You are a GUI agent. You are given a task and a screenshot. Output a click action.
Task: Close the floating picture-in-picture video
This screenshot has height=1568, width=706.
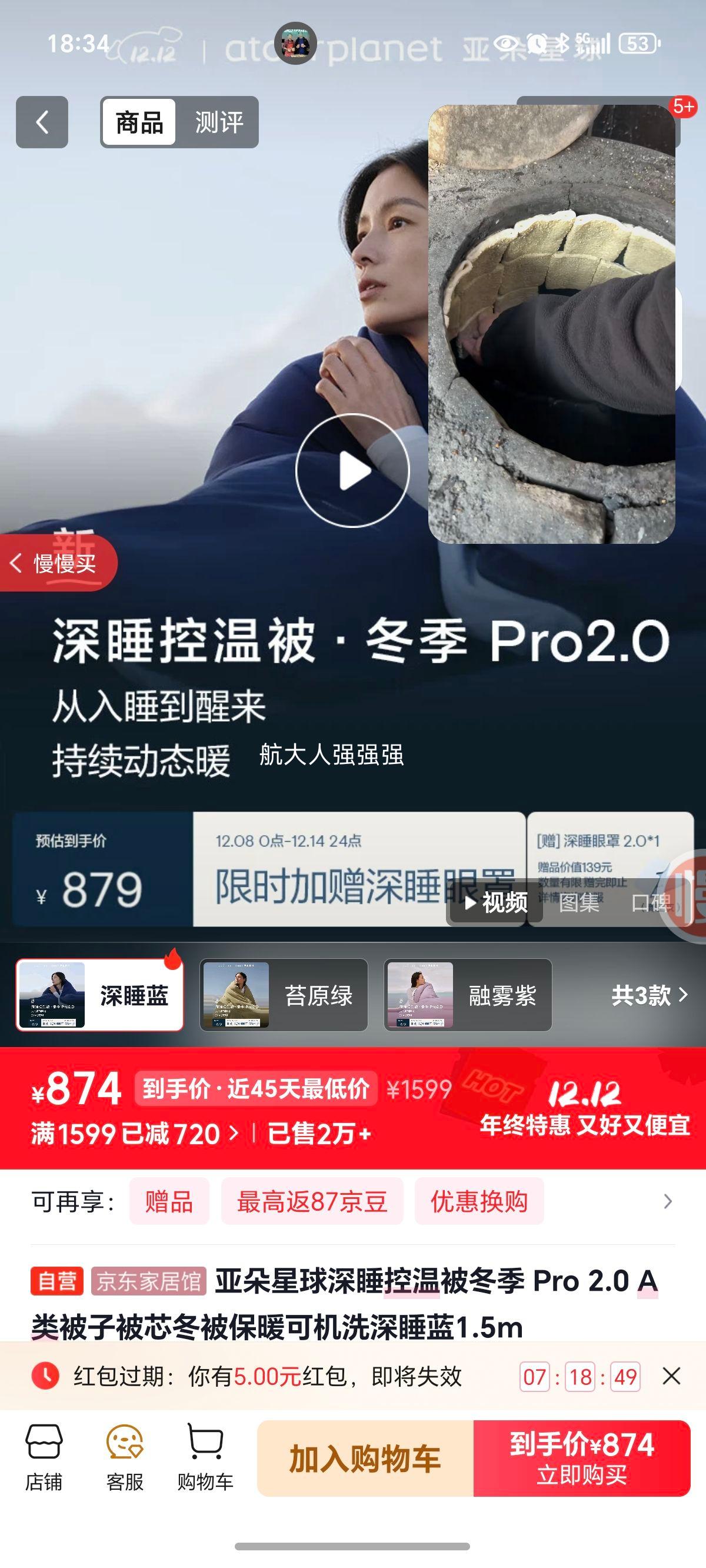click(x=684, y=107)
